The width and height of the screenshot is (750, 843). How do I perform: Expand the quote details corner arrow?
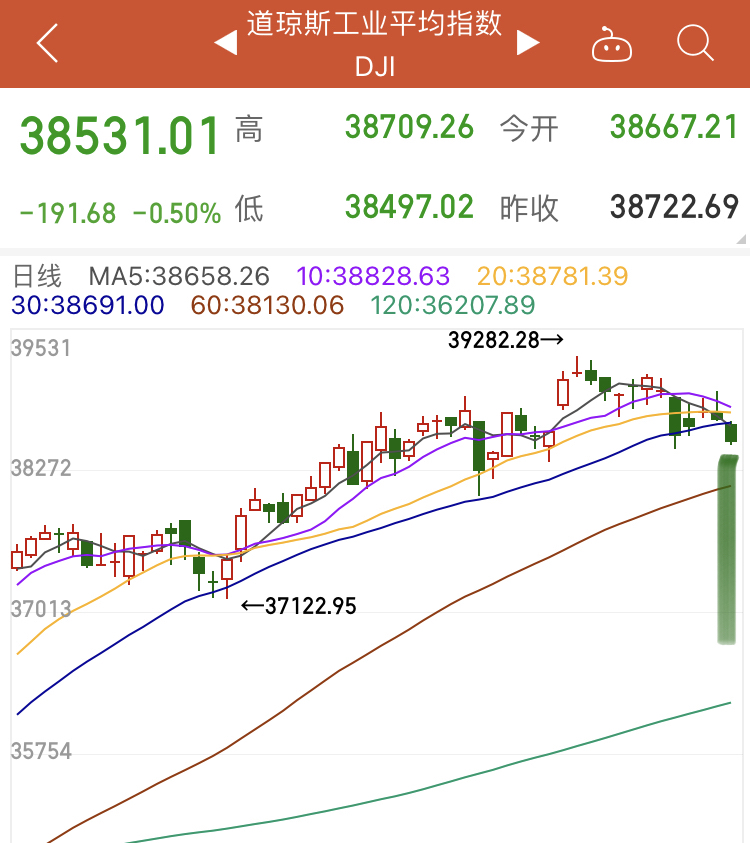[740, 238]
